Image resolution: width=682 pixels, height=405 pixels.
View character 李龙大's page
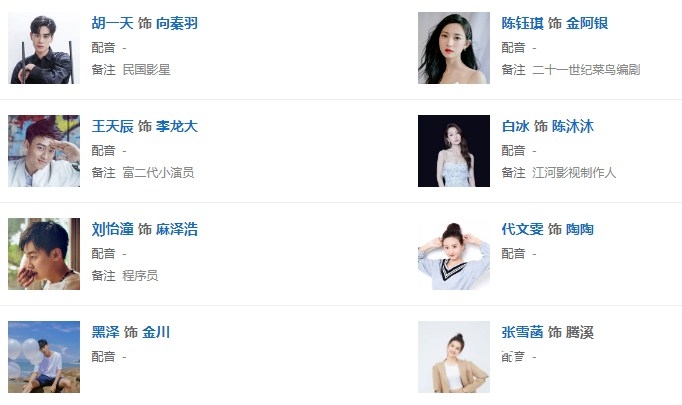coord(177,127)
